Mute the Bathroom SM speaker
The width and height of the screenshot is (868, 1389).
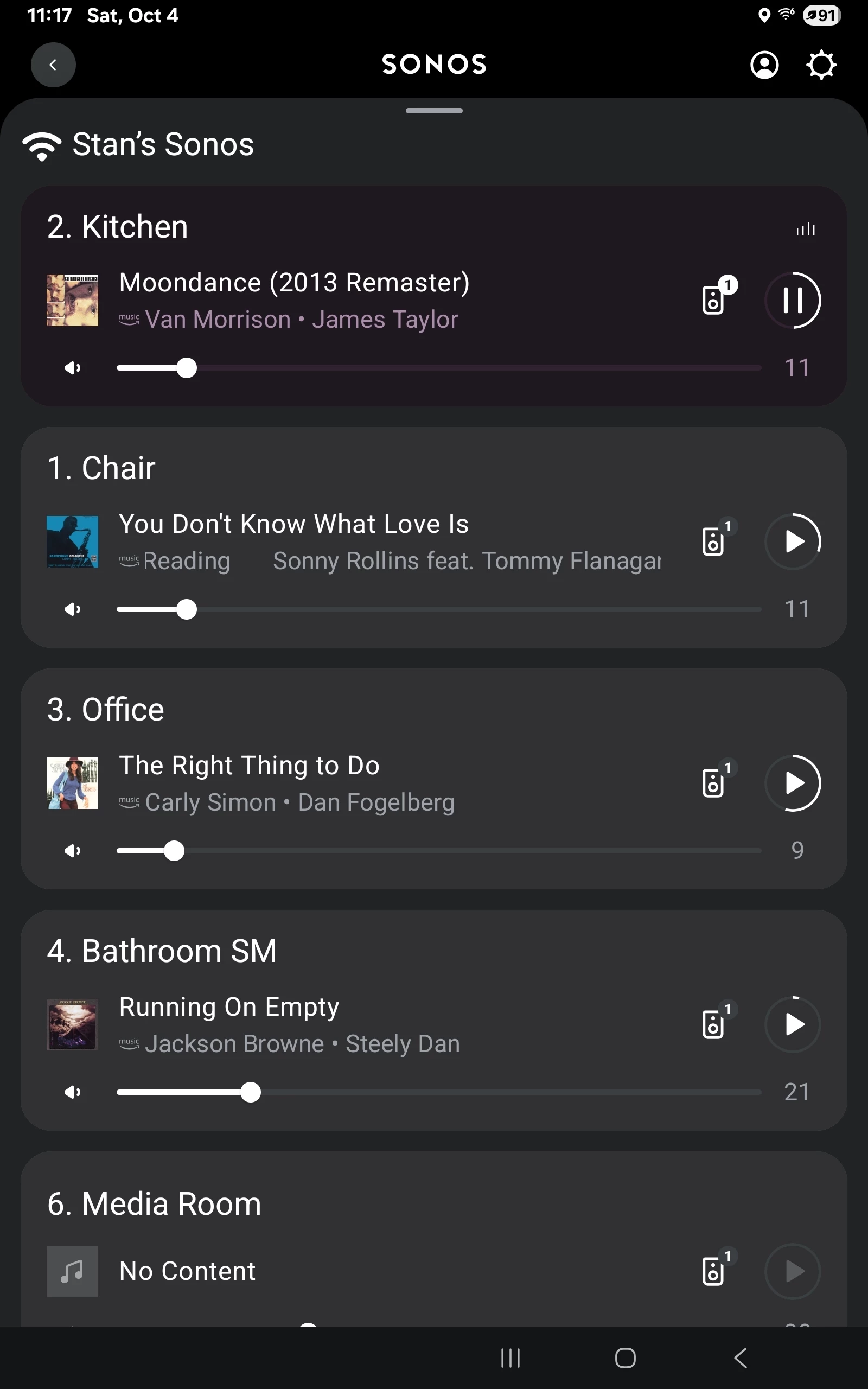tap(73, 1092)
